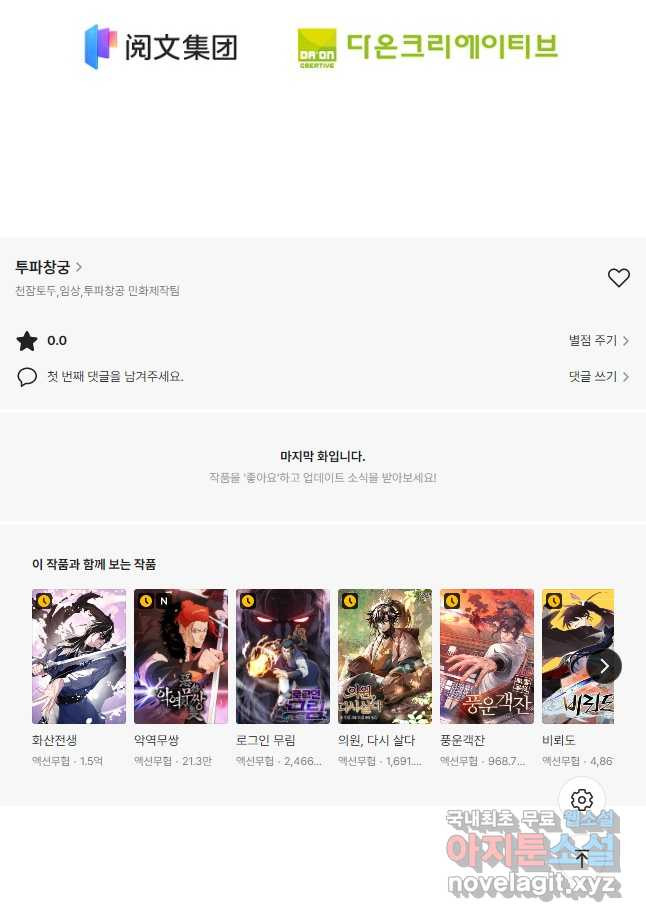
Task: Open 댓글 쓰기 to write a comment
Action: click(598, 377)
